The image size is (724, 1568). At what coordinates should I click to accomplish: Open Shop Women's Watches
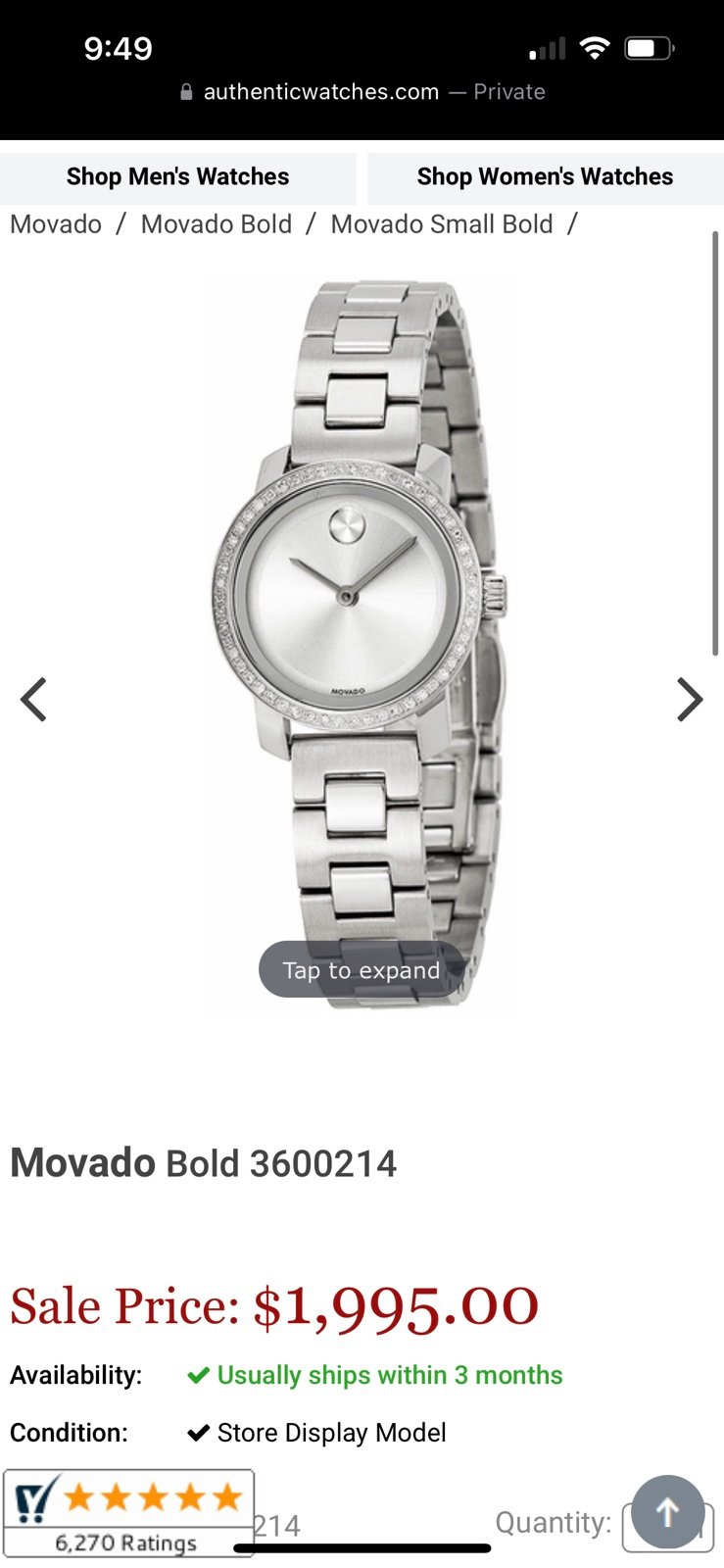coord(545,177)
